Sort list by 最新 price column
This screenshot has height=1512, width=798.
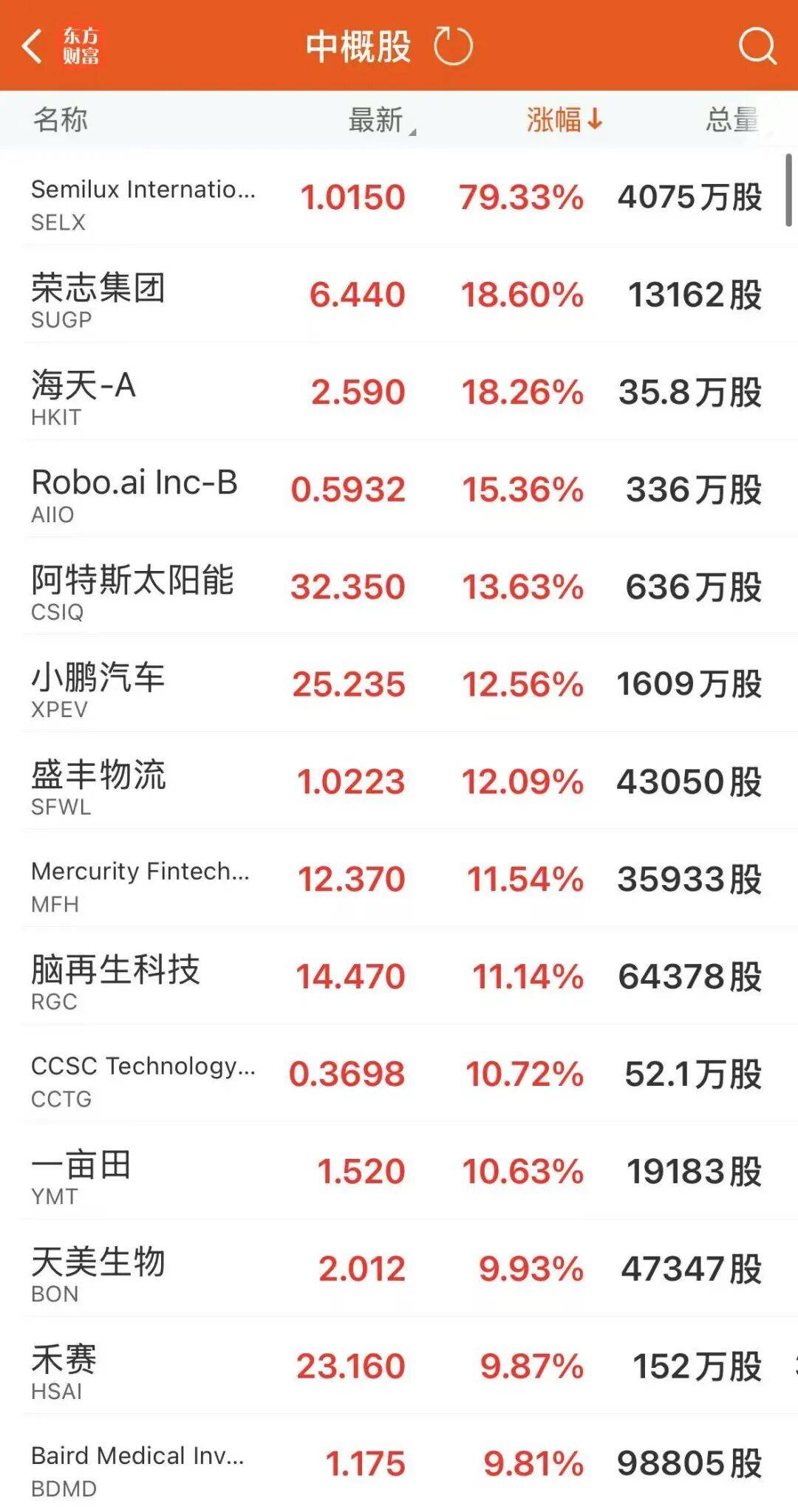377,120
